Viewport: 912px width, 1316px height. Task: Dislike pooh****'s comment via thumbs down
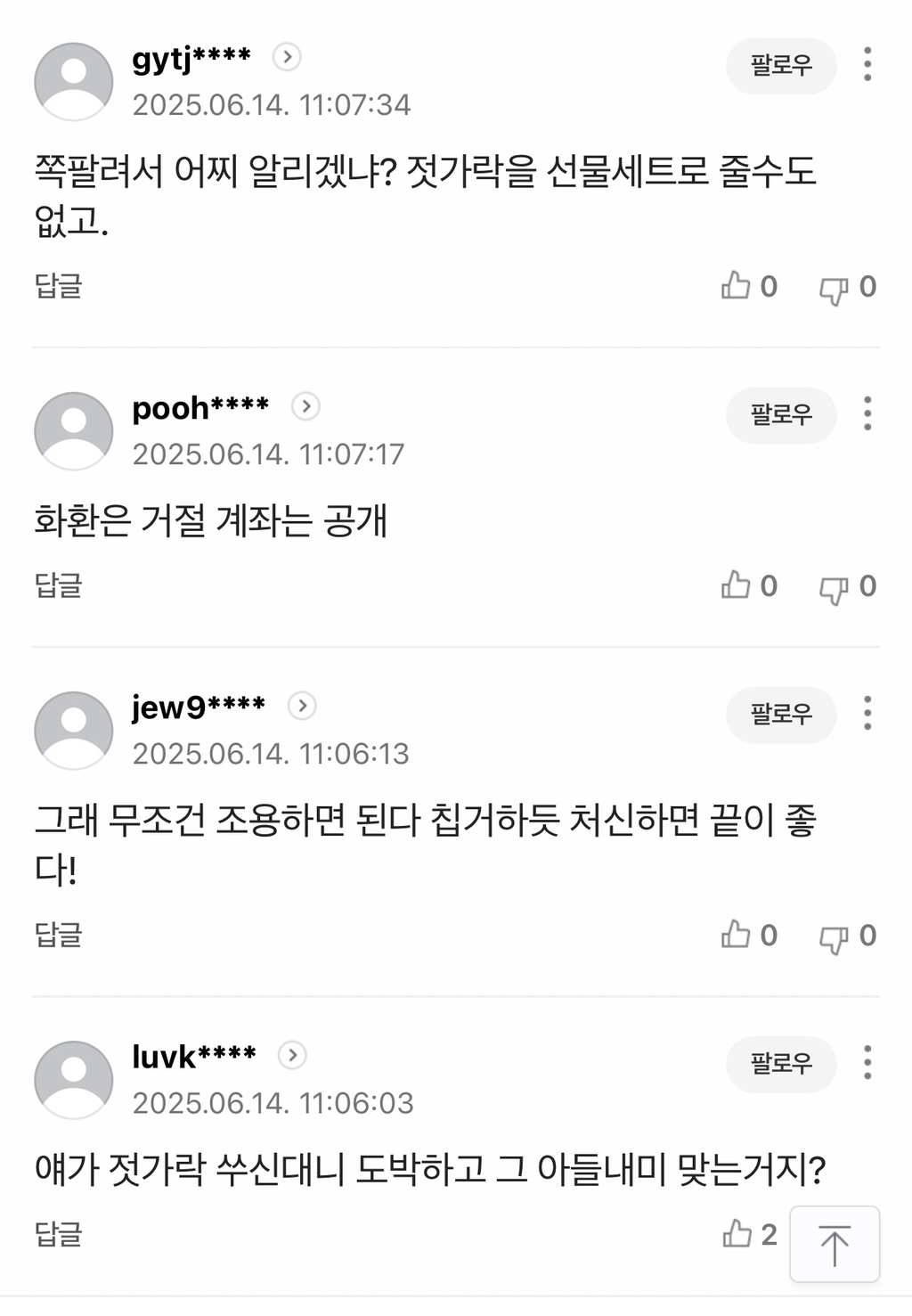835,585
